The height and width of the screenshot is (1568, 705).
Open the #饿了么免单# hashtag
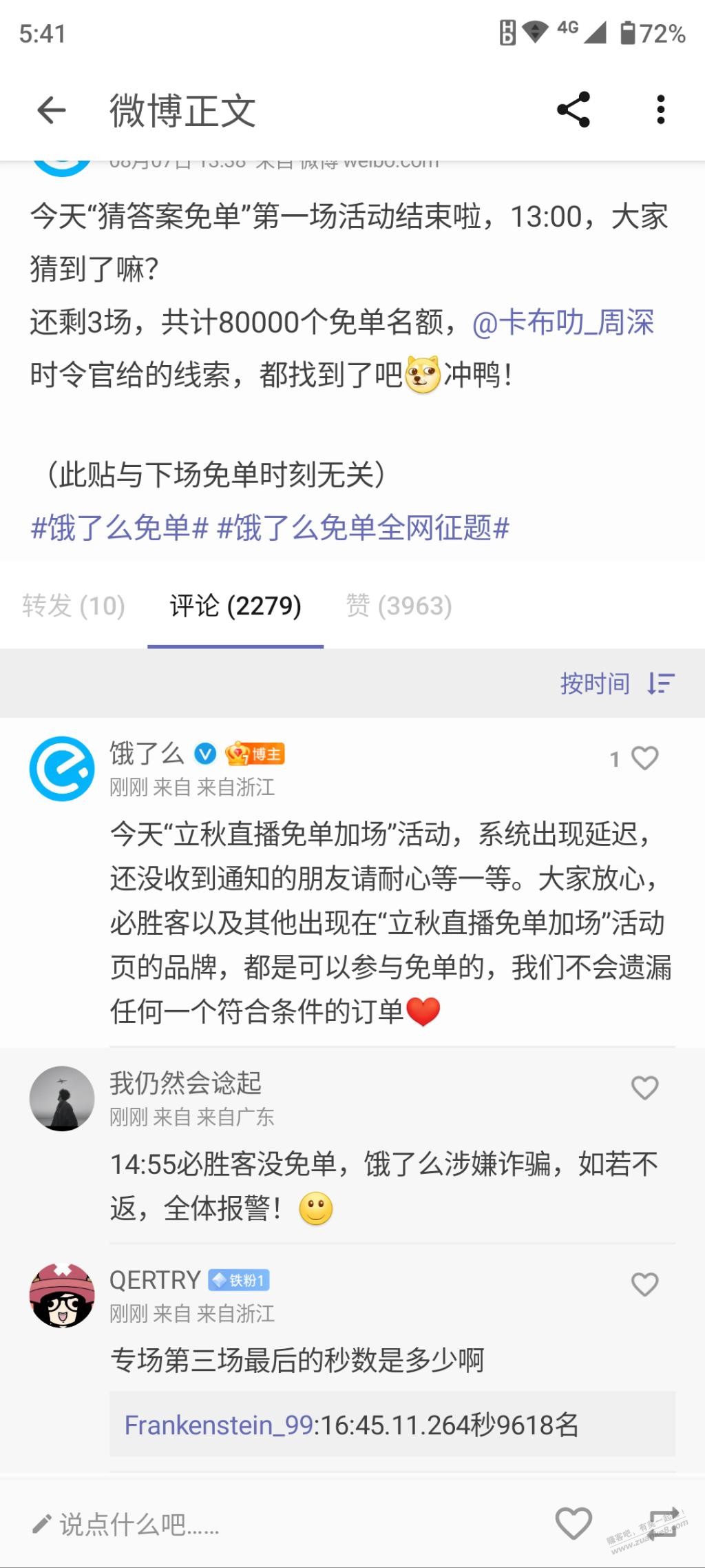click(x=120, y=528)
